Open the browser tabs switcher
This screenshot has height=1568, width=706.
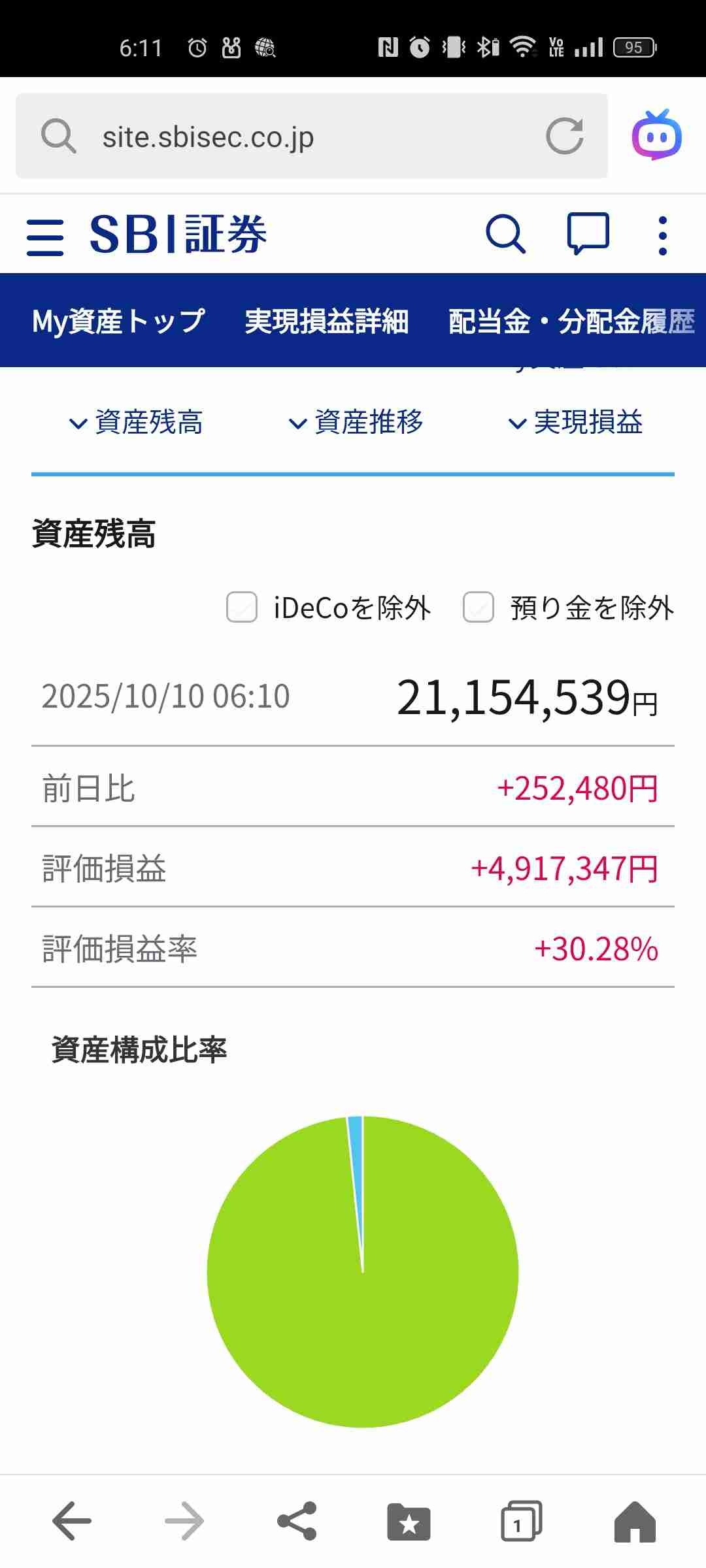tap(521, 1521)
